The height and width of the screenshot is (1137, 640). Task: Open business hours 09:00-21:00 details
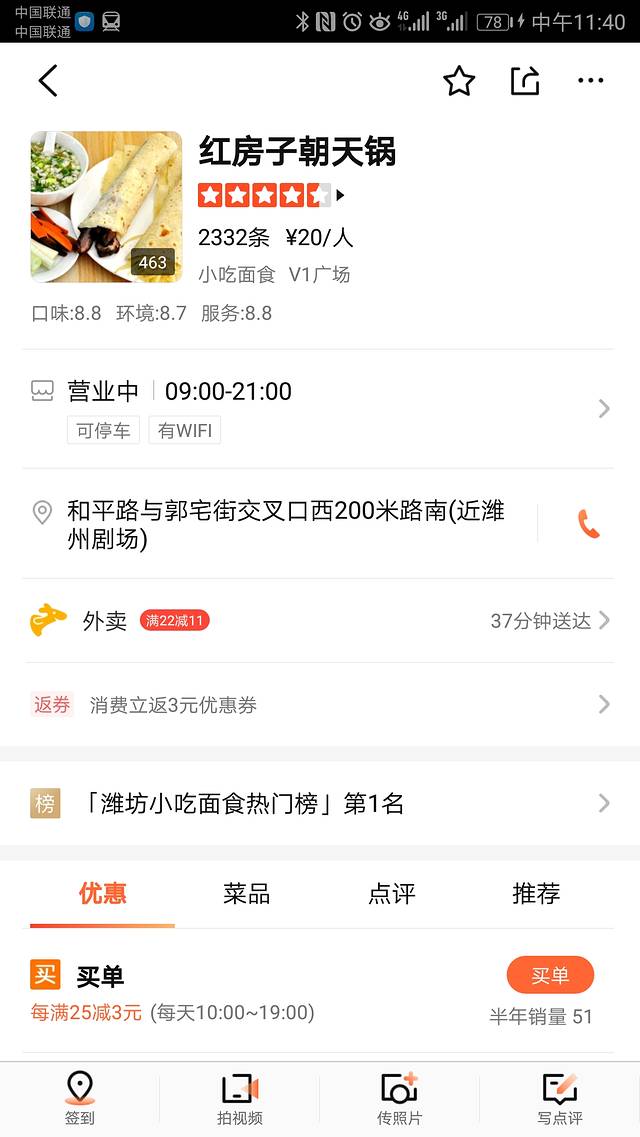[320, 407]
